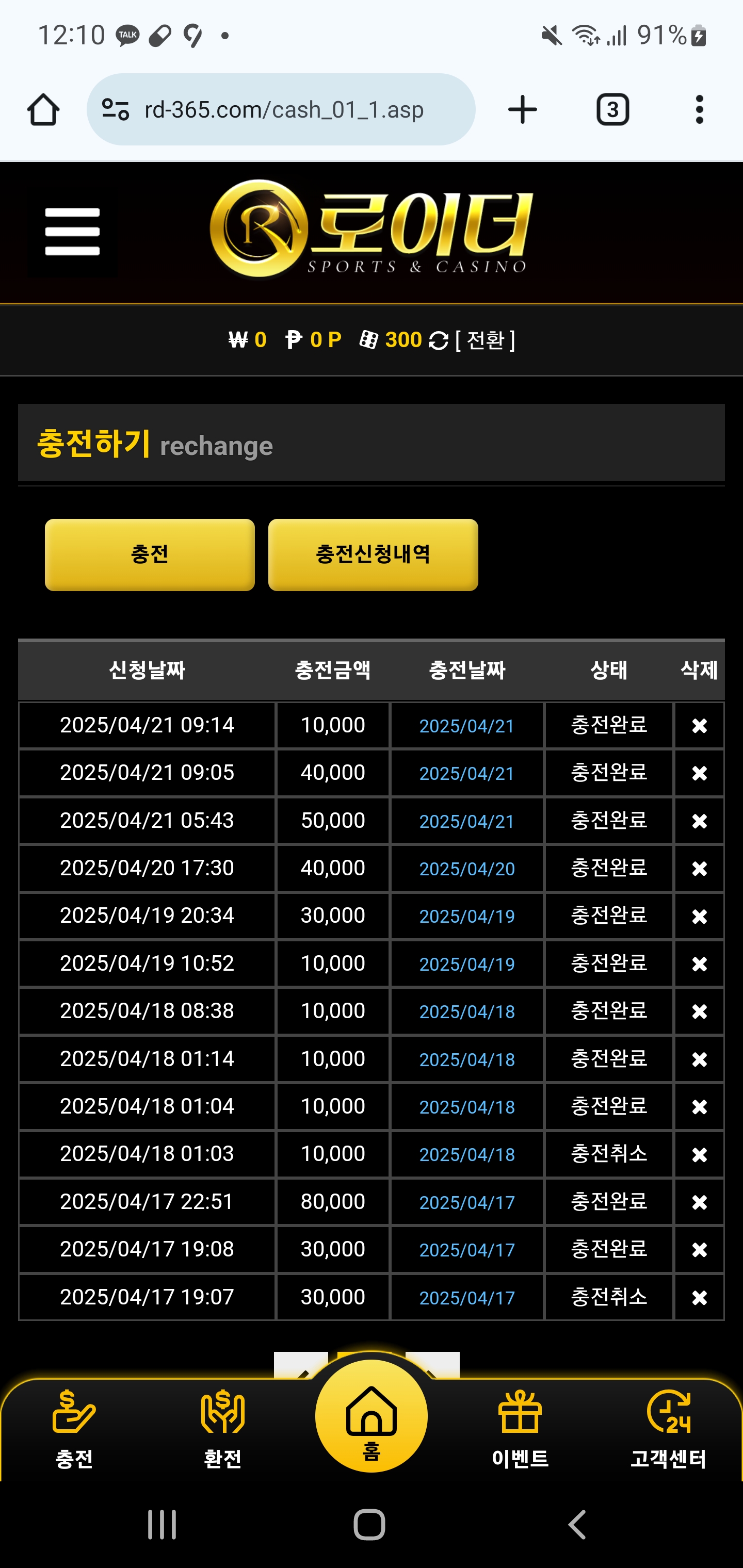The height and width of the screenshot is (1568, 743).
Task: Tap the URL address bar
Action: (281, 109)
